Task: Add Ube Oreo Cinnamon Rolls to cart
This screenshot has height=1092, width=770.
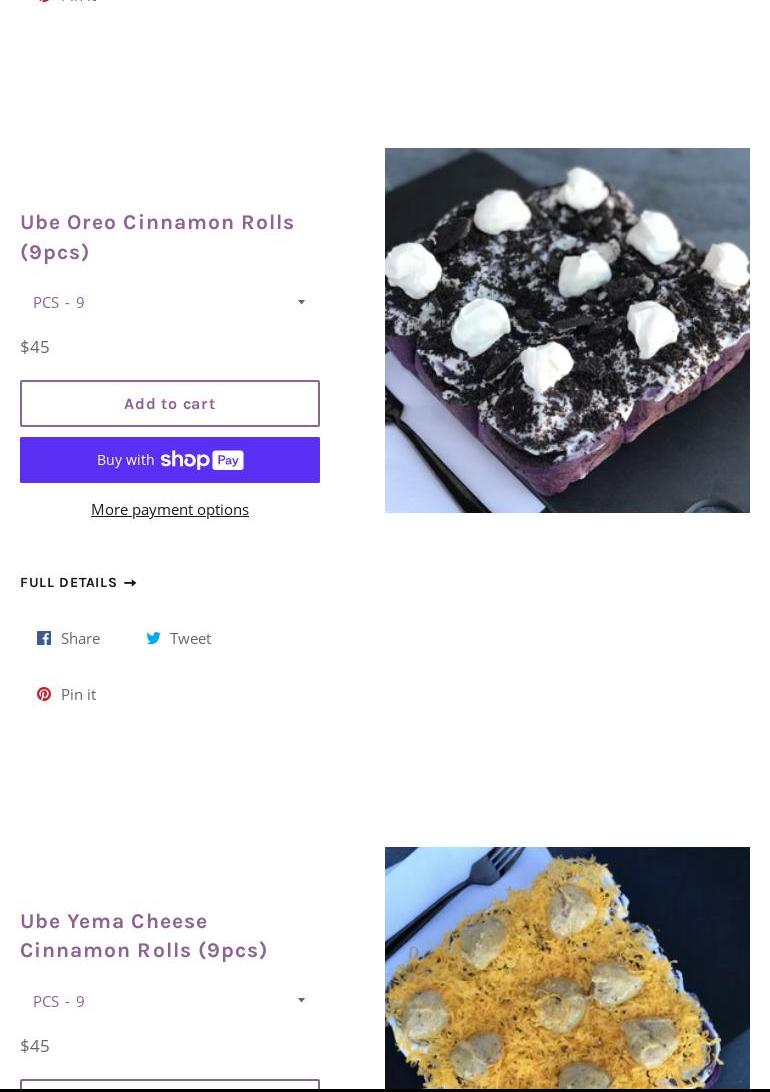Action: pos(170,404)
